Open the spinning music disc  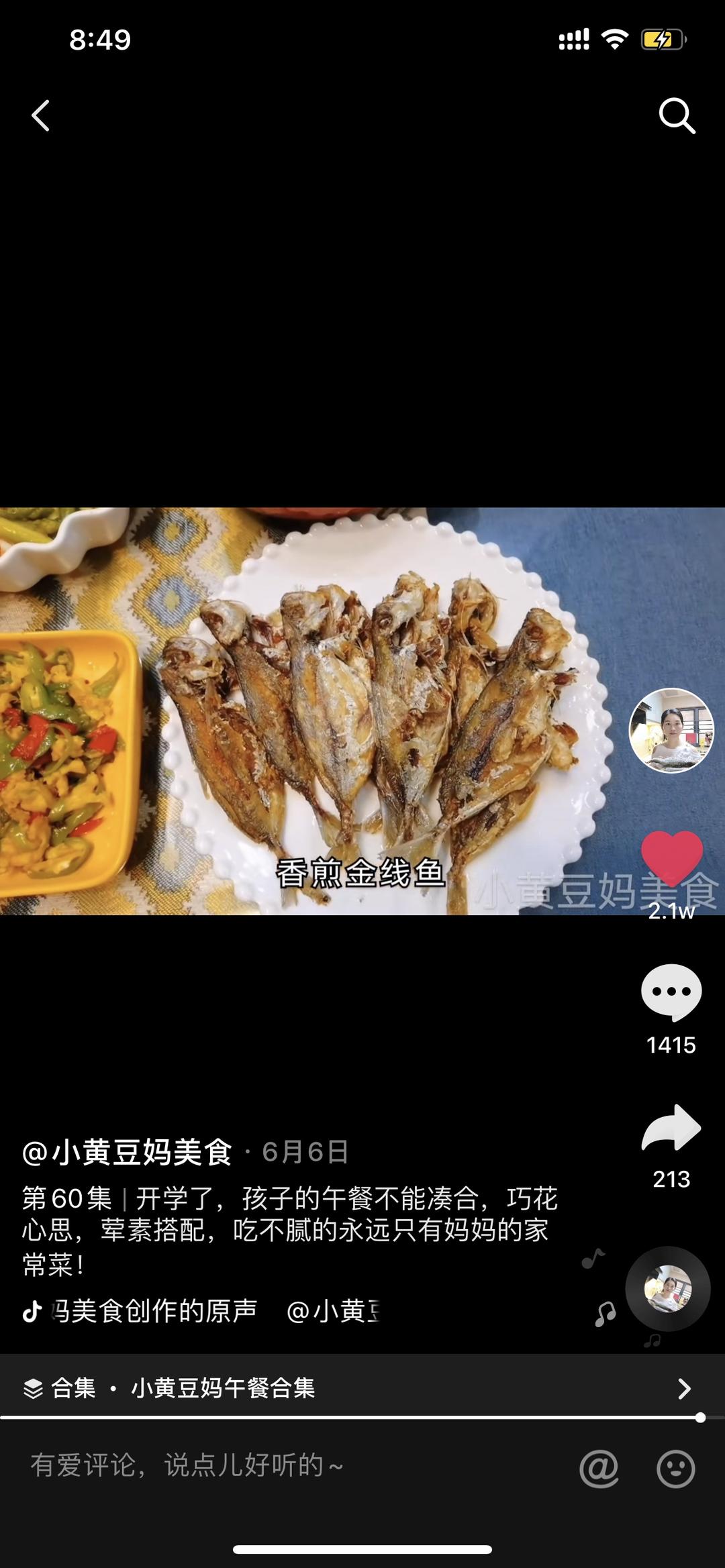(x=668, y=1289)
